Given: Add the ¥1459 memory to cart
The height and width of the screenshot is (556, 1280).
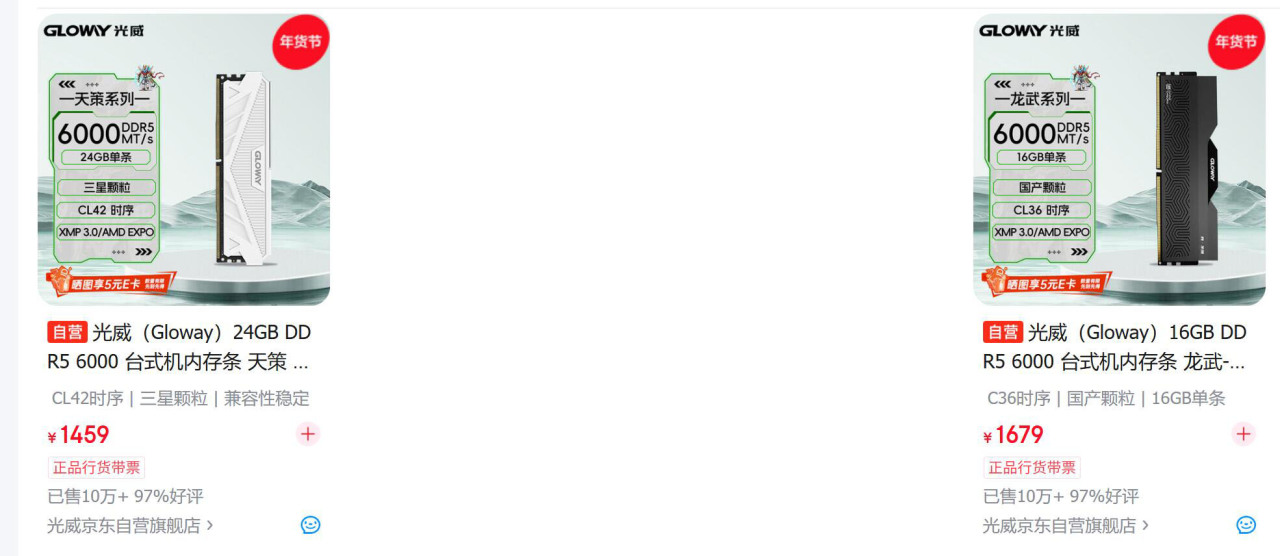Looking at the screenshot, I should point(308,434).
